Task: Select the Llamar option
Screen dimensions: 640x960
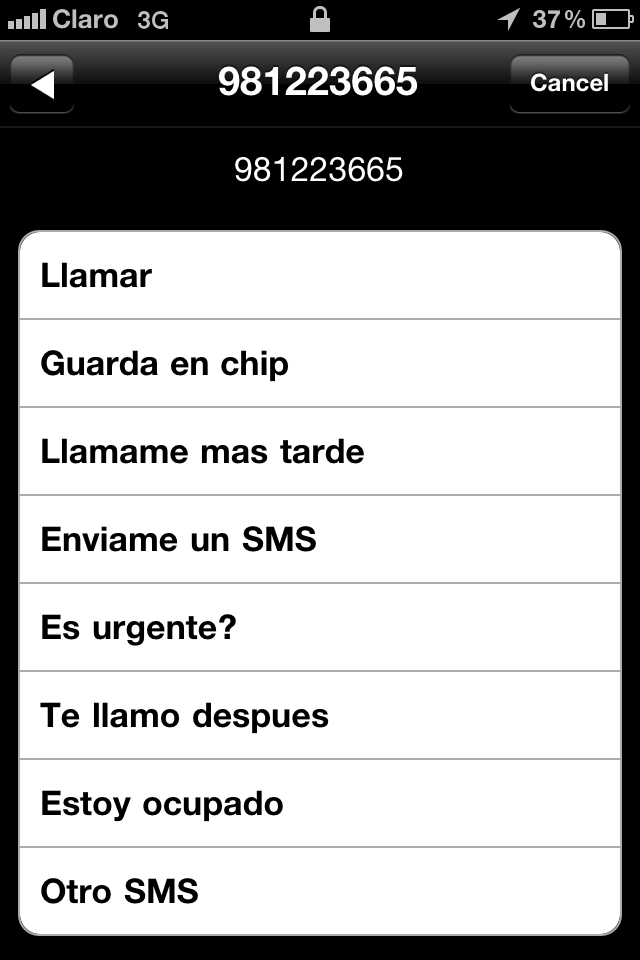Action: 320,276
